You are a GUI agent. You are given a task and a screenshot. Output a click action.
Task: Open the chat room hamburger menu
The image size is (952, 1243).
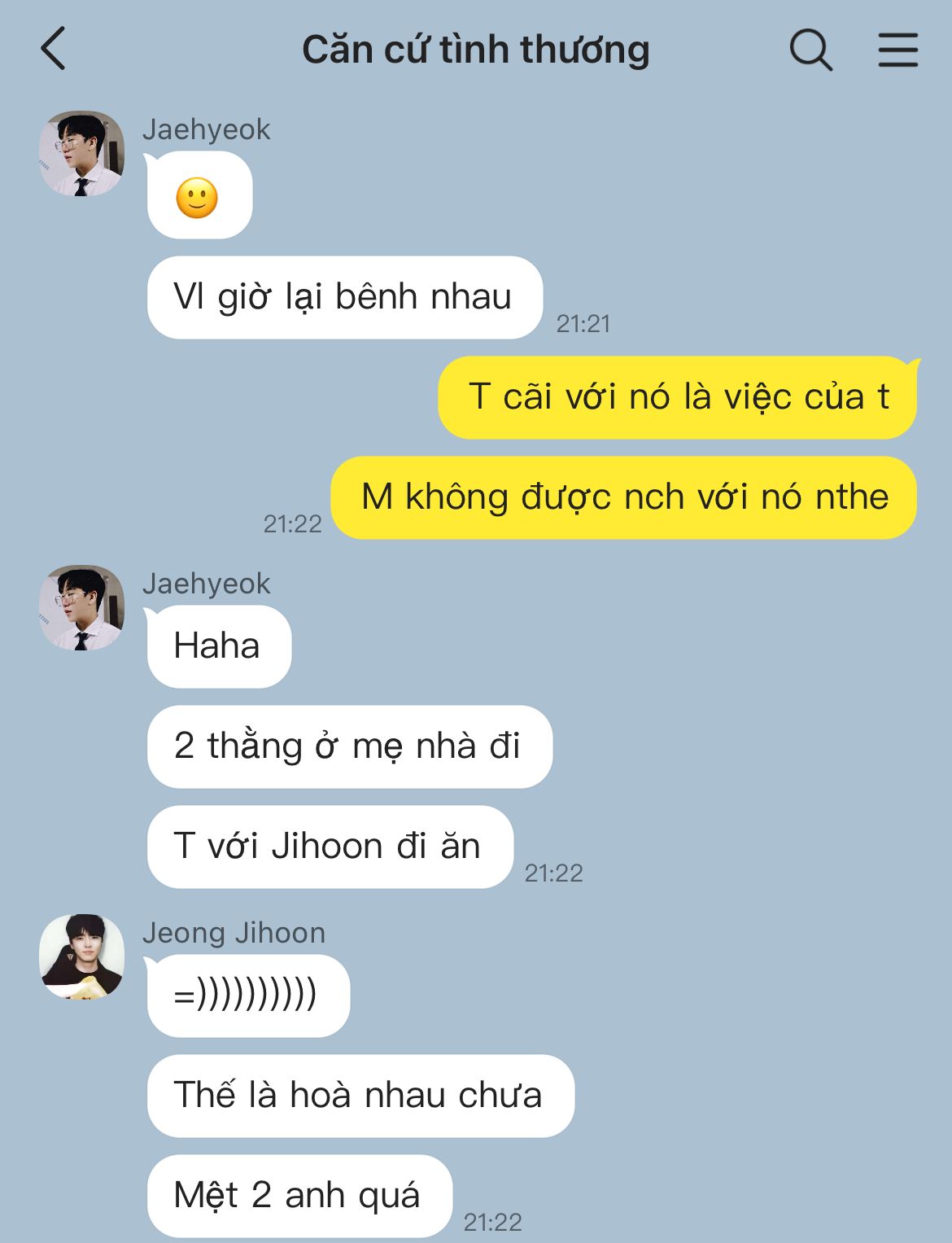click(x=897, y=50)
